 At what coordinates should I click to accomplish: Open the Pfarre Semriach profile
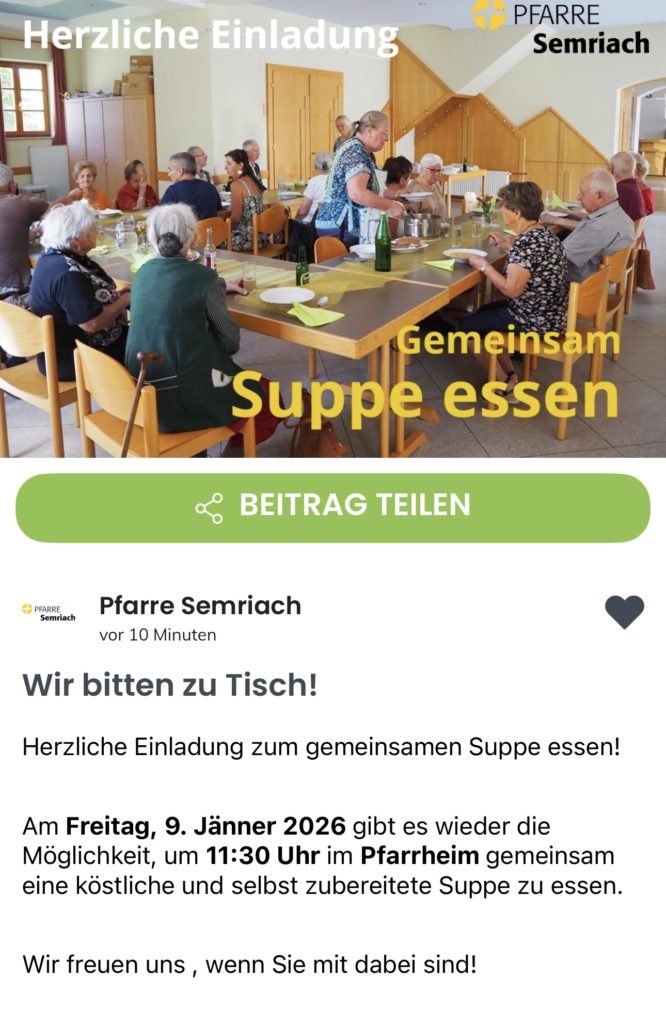click(200, 606)
